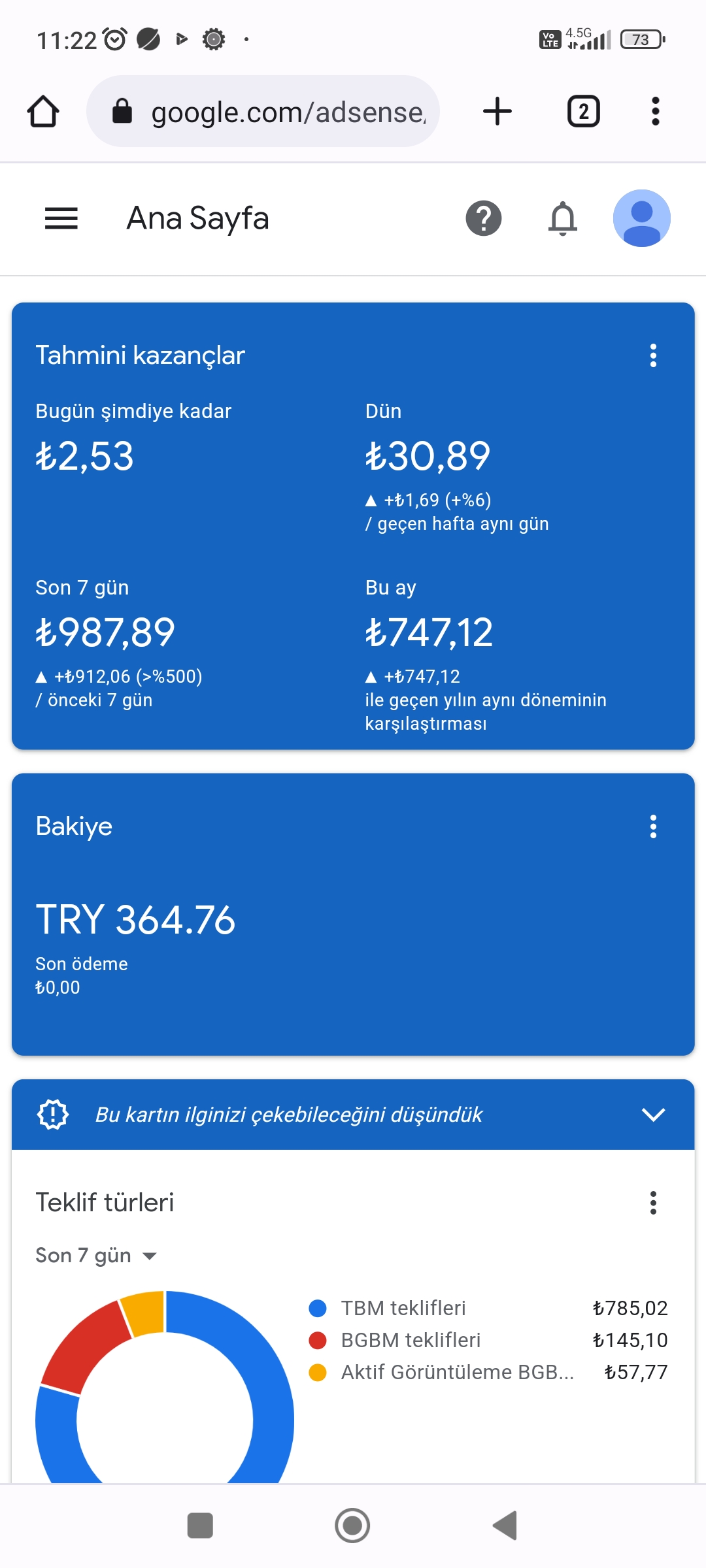Image resolution: width=706 pixels, height=1568 pixels.
Task: Tap the google.com/adsense address bar
Action: pyautogui.click(x=263, y=111)
